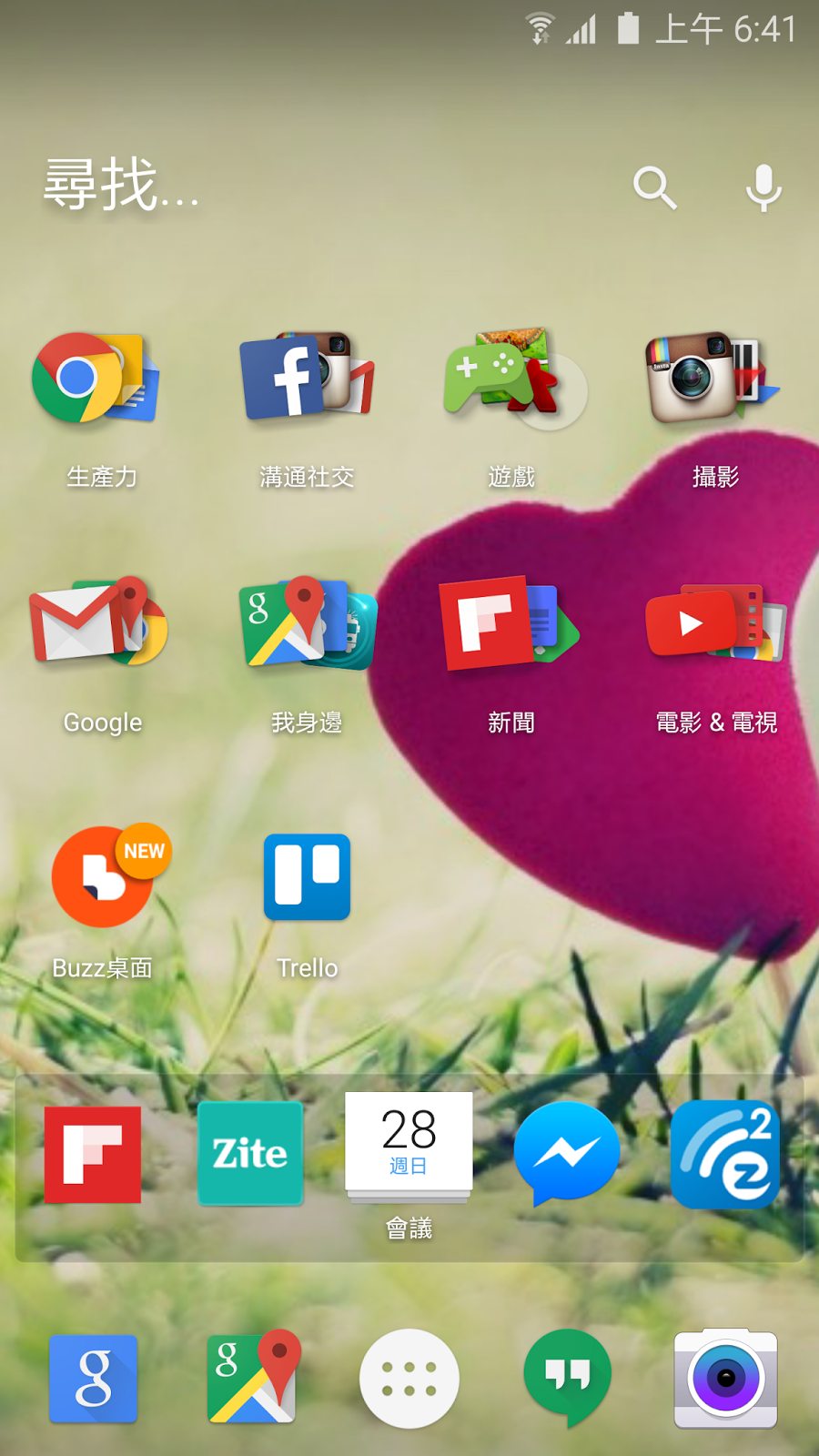Tap the magnifier search icon
The image size is (819, 1456).
(654, 187)
